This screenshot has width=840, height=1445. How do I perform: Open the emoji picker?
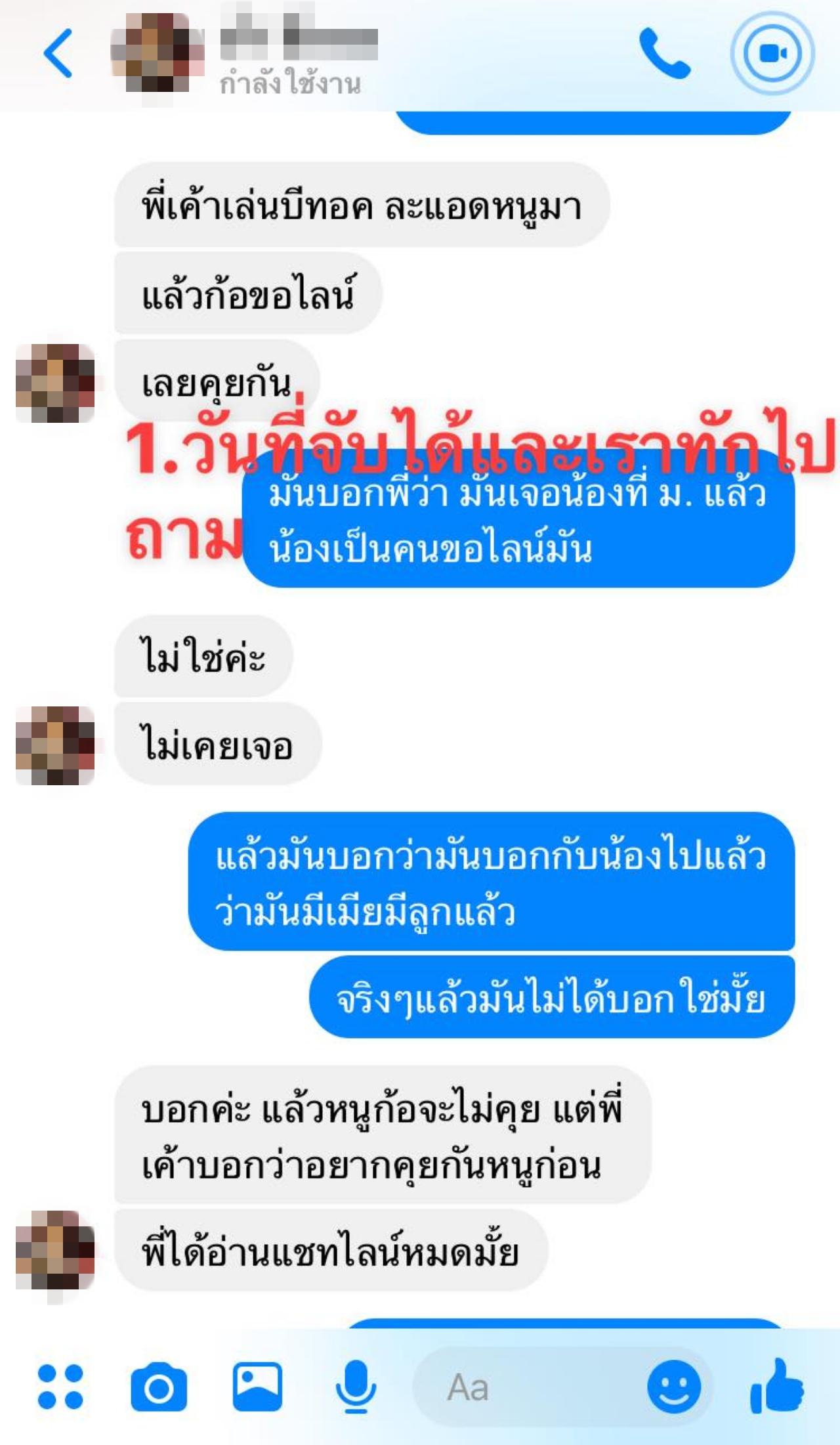(673, 1387)
